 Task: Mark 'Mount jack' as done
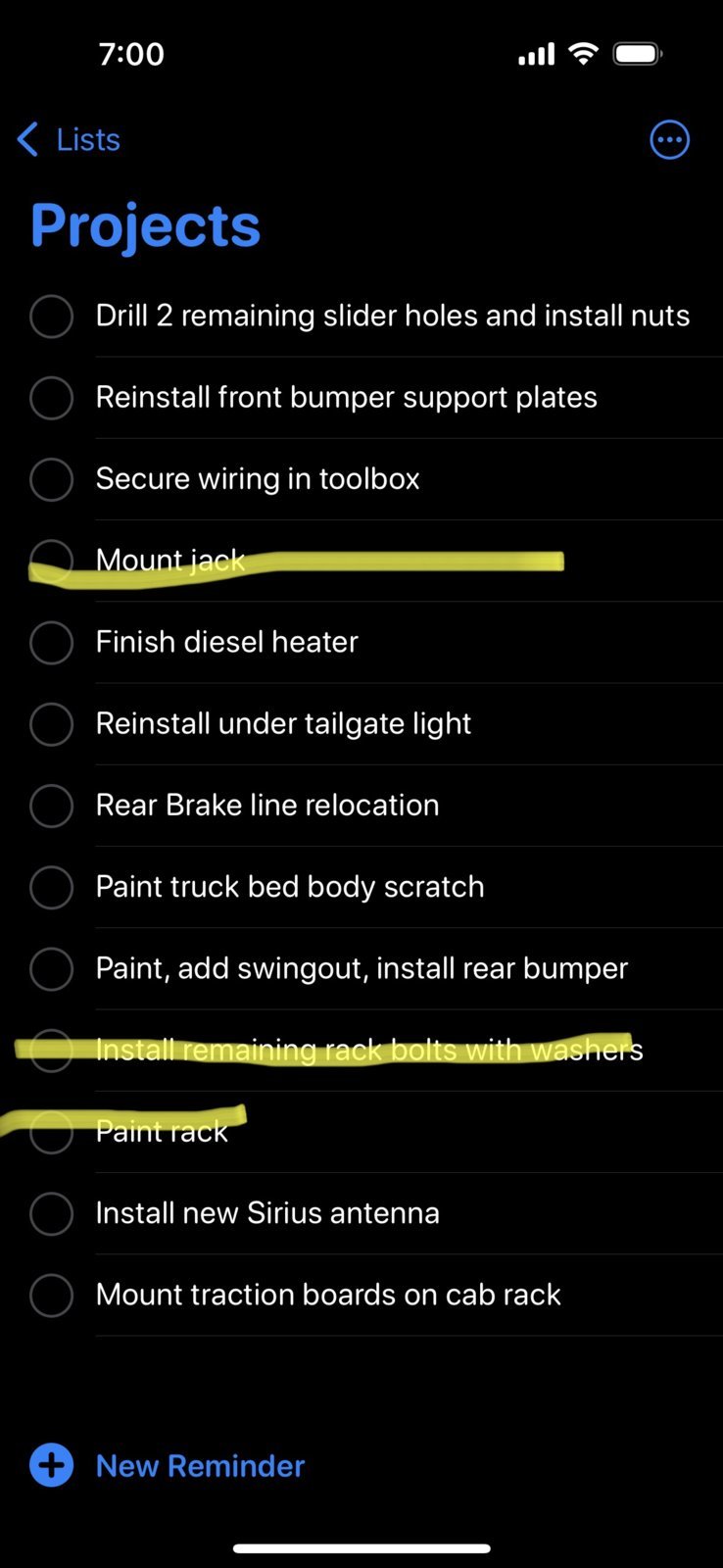point(51,561)
